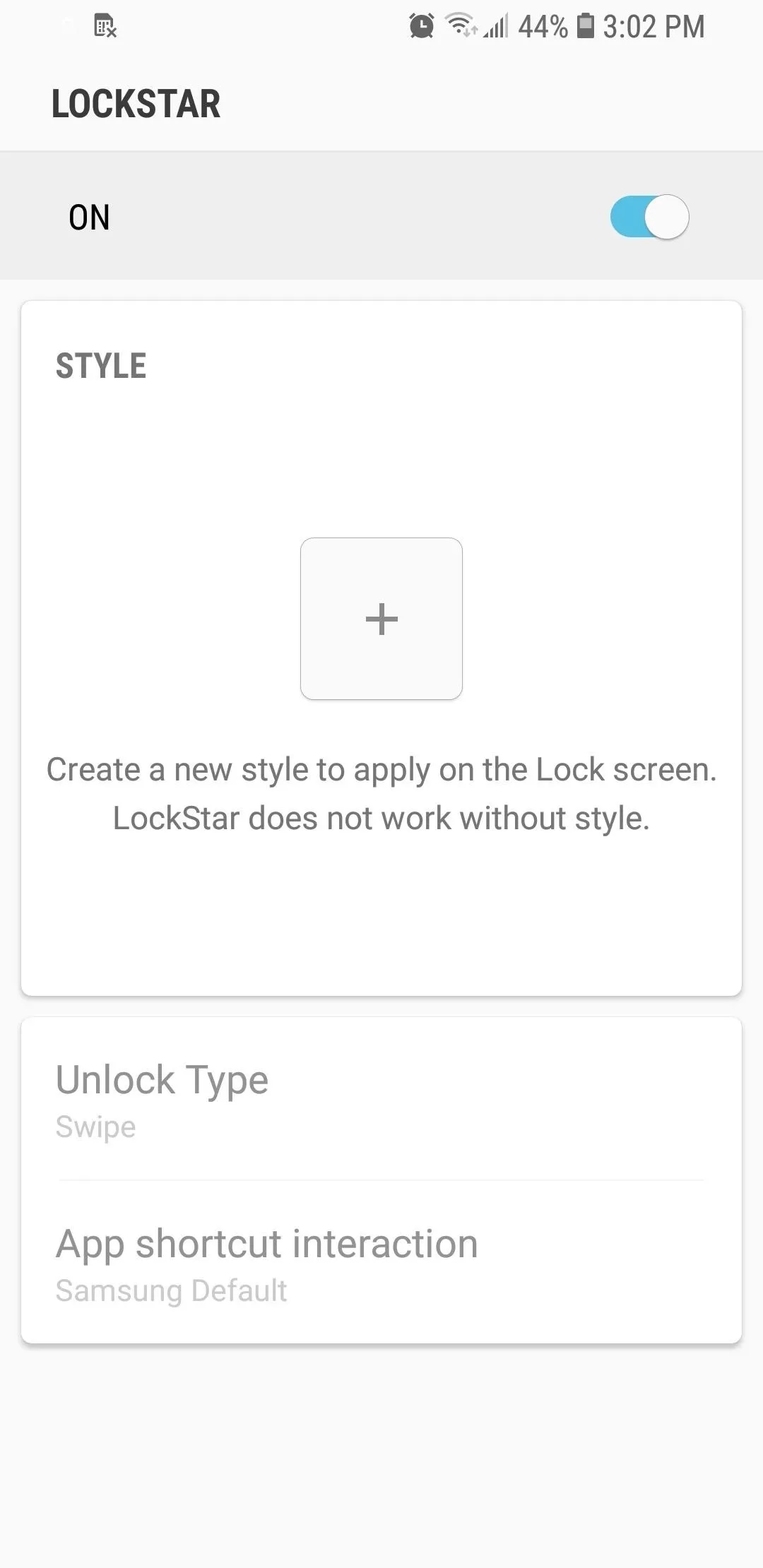
Task: Turn off the LockStar ON switch
Action: click(x=649, y=217)
